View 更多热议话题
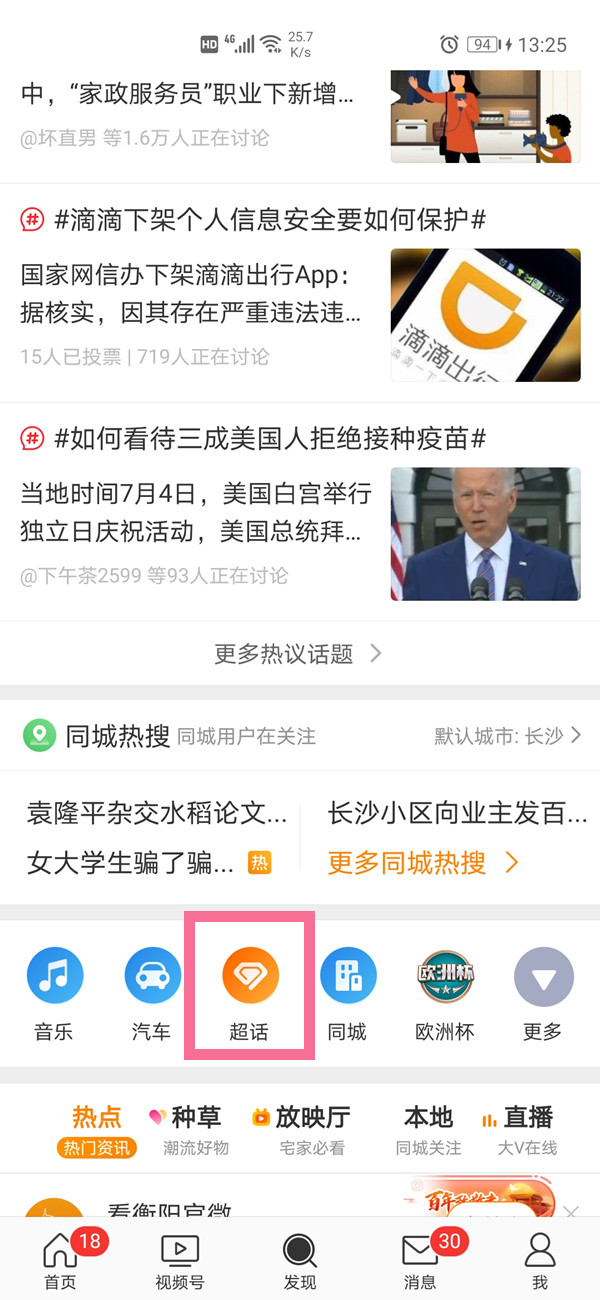600x1300 pixels. click(x=298, y=654)
